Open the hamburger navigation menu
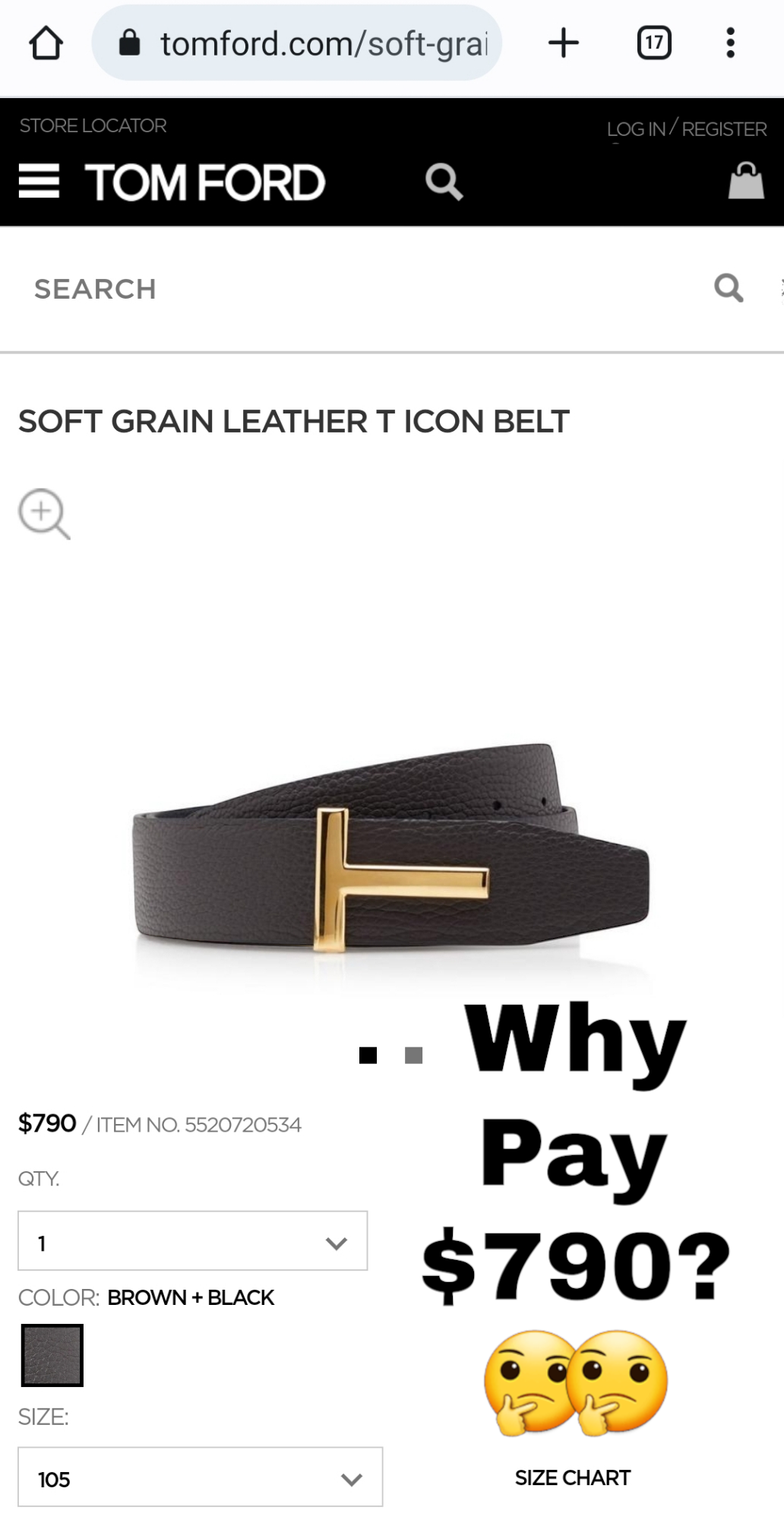The image size is (784, 1520). (39, 182)
